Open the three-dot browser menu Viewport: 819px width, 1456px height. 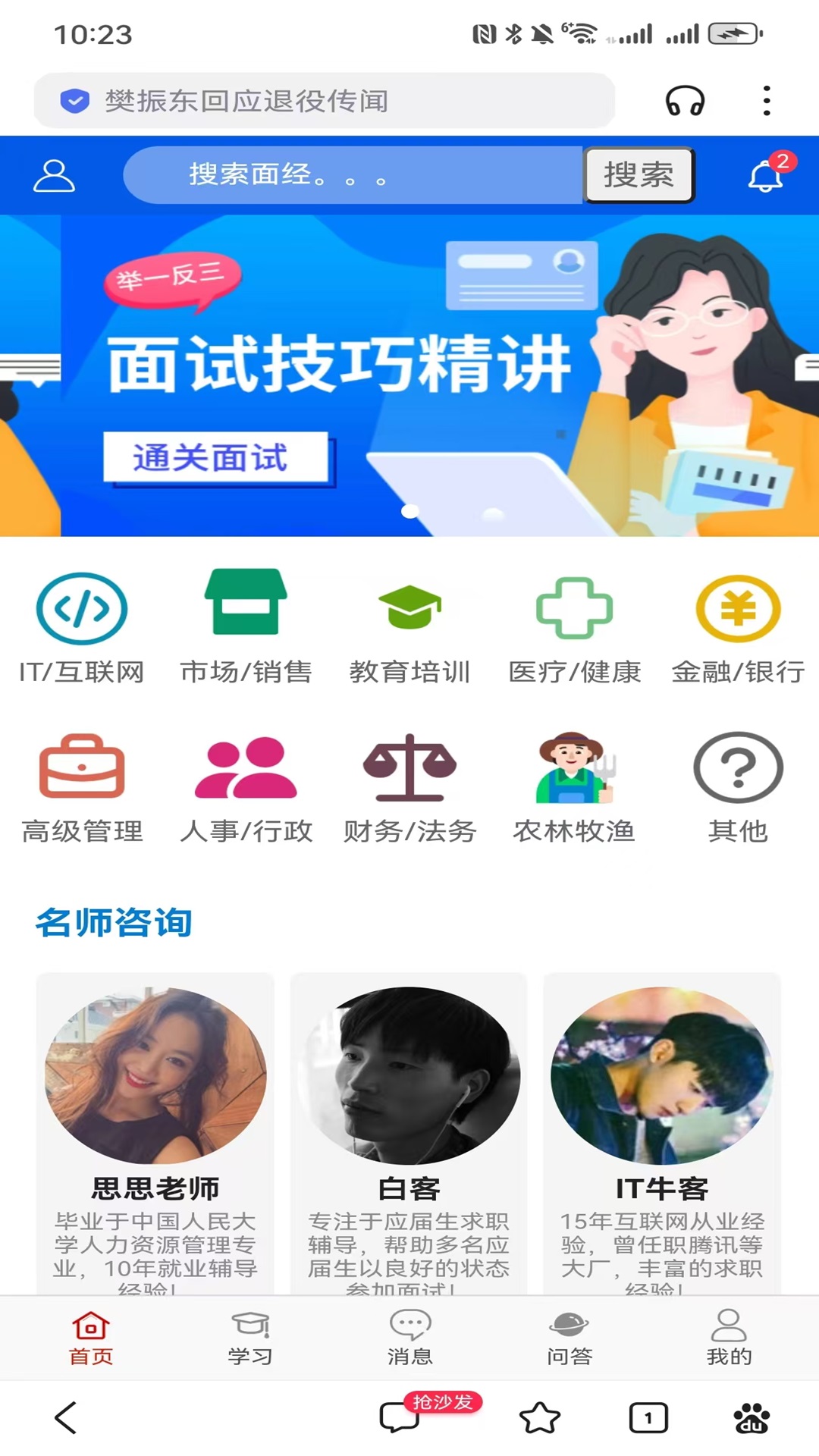[x=765, y=99]
